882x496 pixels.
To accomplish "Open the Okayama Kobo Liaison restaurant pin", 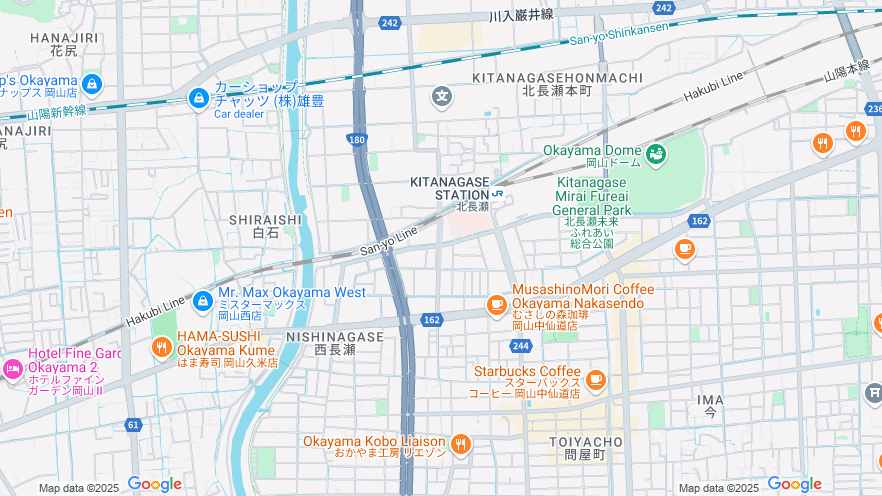I will 461,444.
